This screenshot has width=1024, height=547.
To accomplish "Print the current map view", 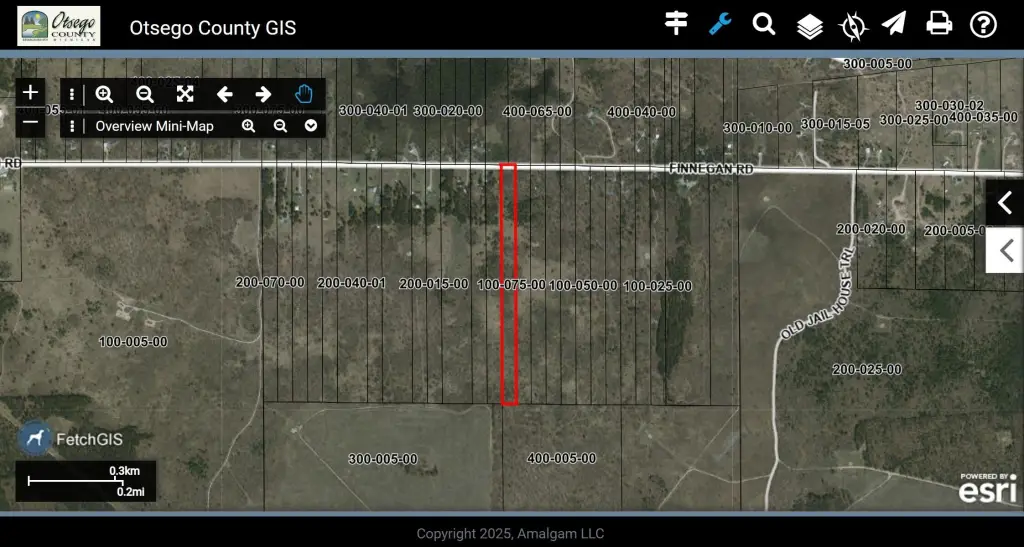I will 939,24.
